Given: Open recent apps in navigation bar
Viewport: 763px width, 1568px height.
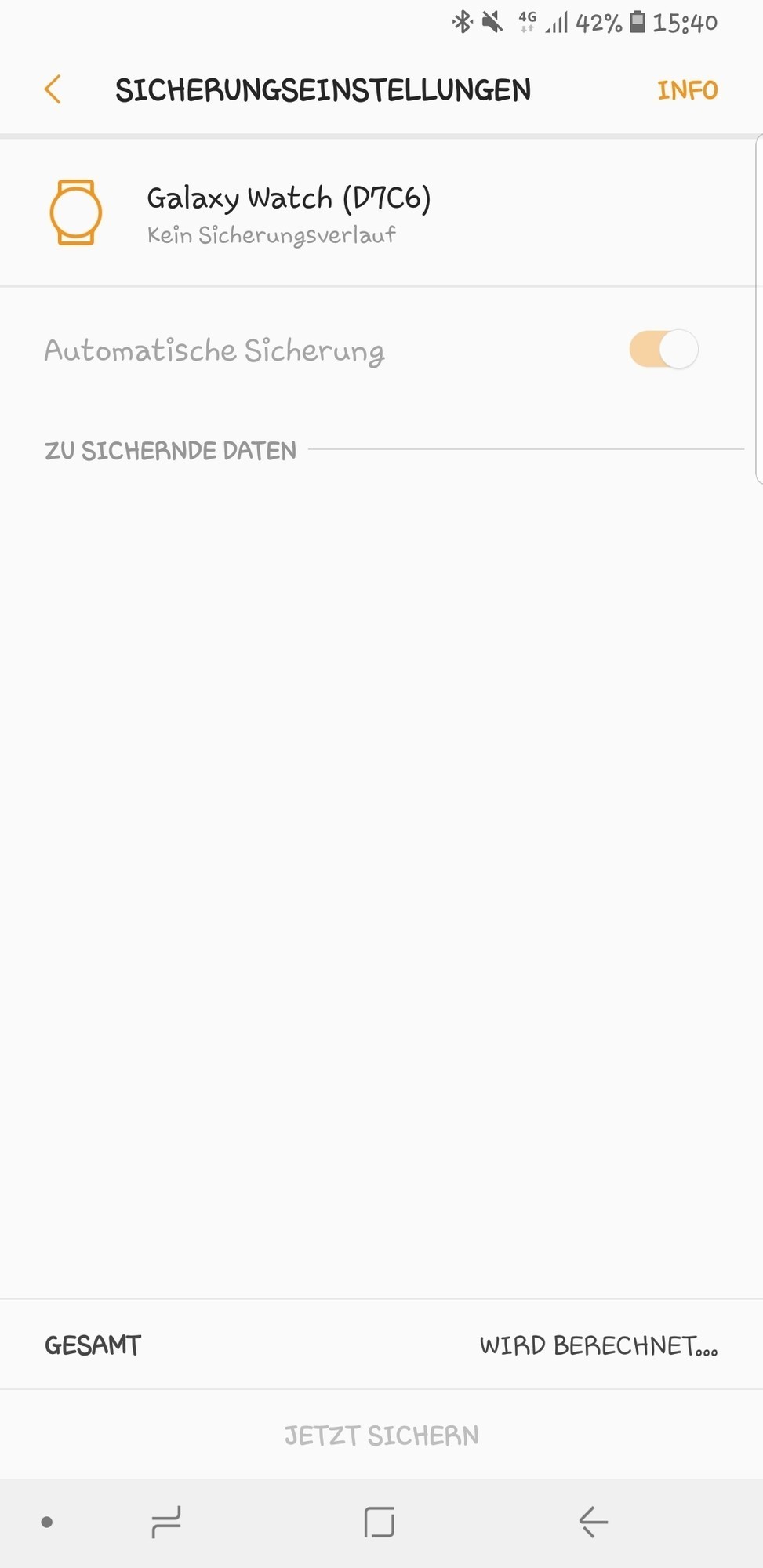Looking at the screenshot, I should 166,1523.
